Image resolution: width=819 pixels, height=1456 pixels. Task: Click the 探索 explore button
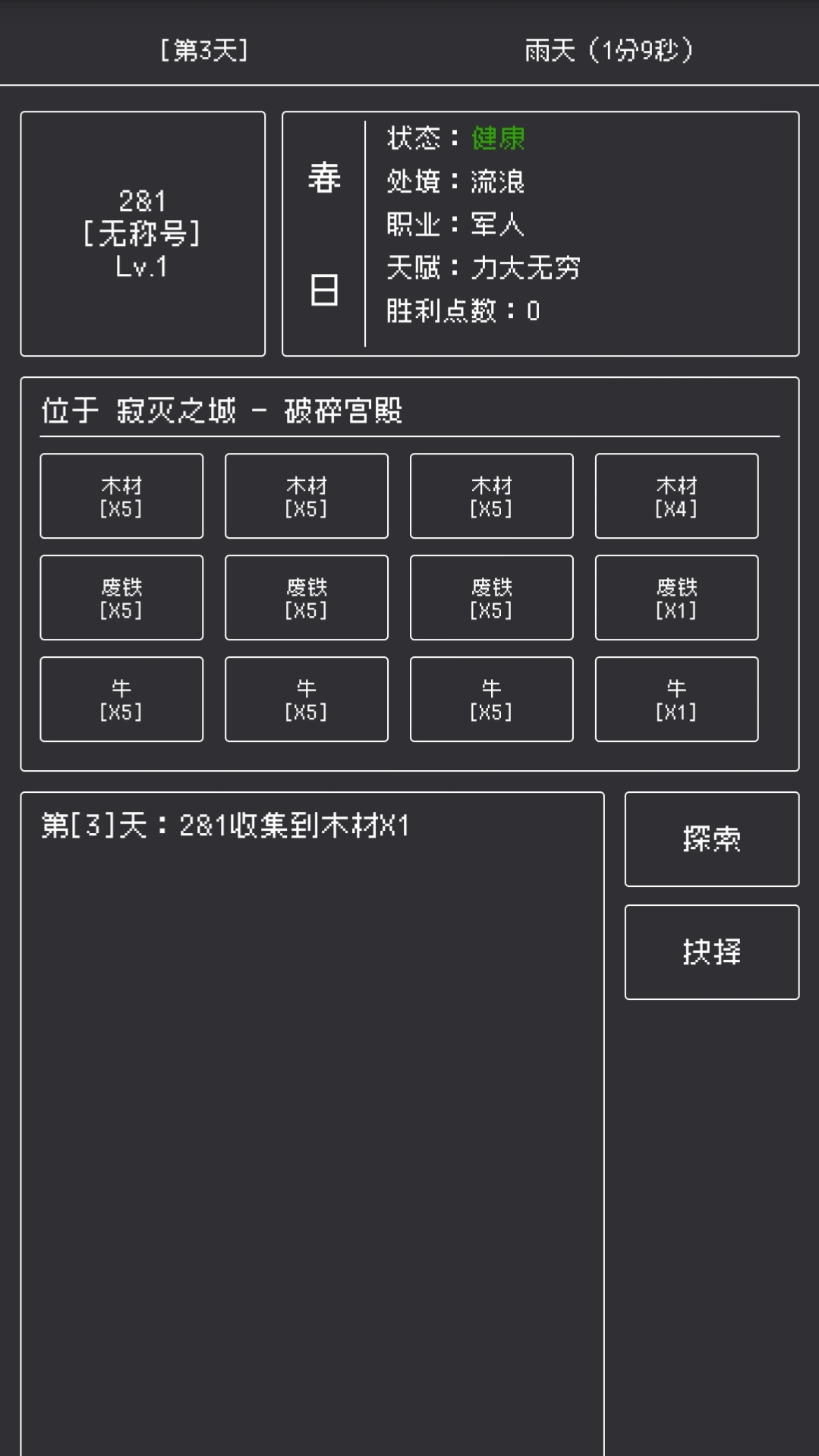pos(710,840)
